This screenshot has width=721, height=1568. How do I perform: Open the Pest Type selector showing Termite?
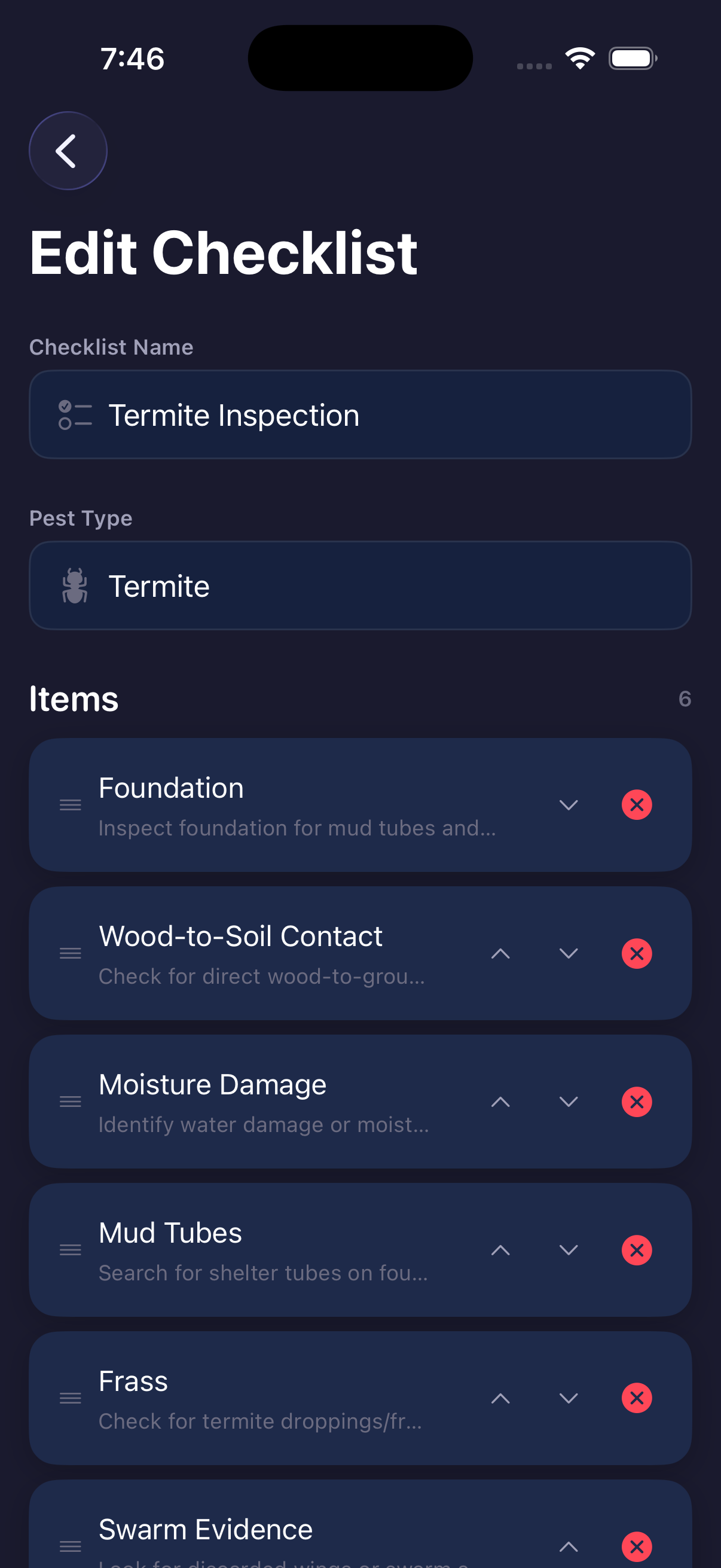[x=360, y=585]
